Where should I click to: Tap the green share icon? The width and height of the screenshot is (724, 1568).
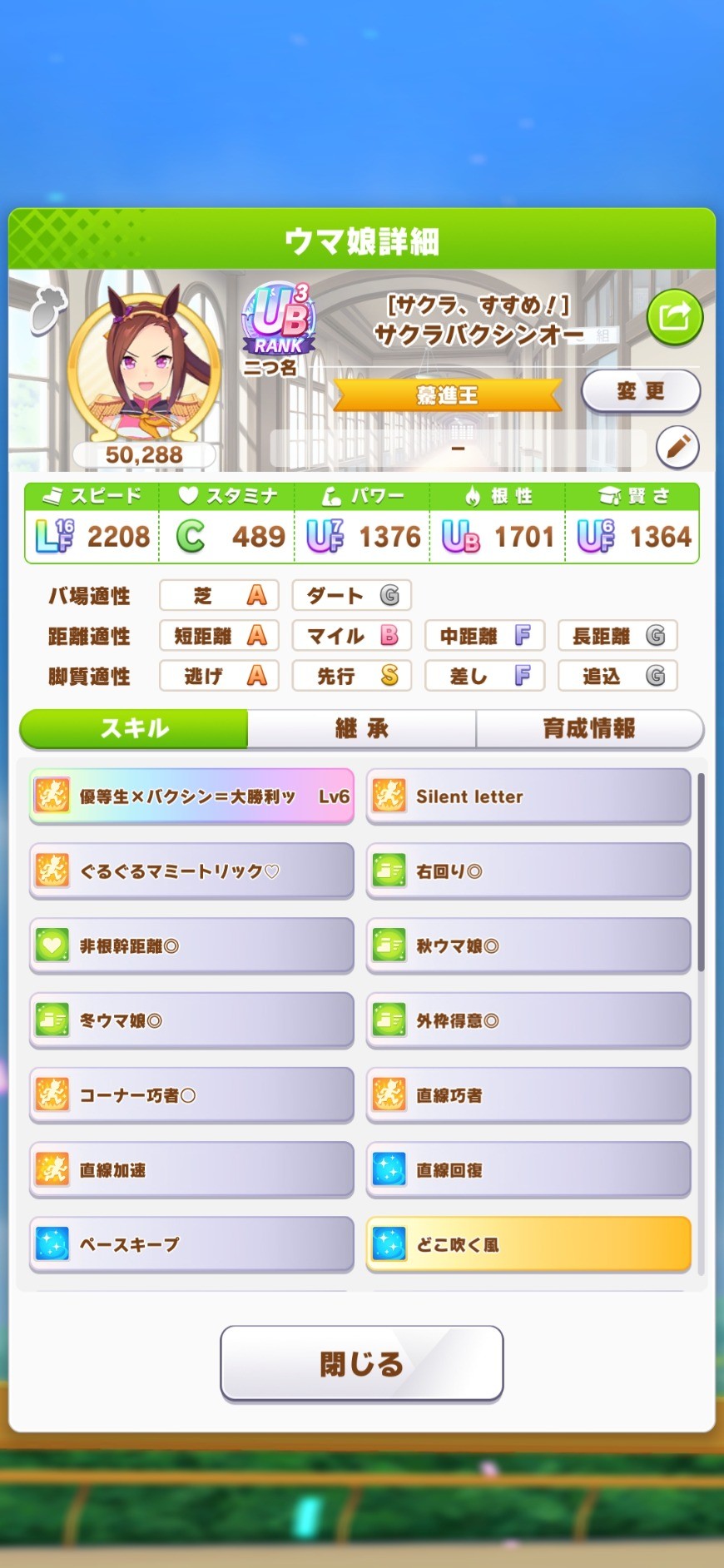pyautogui.click(x=675, y=317)
